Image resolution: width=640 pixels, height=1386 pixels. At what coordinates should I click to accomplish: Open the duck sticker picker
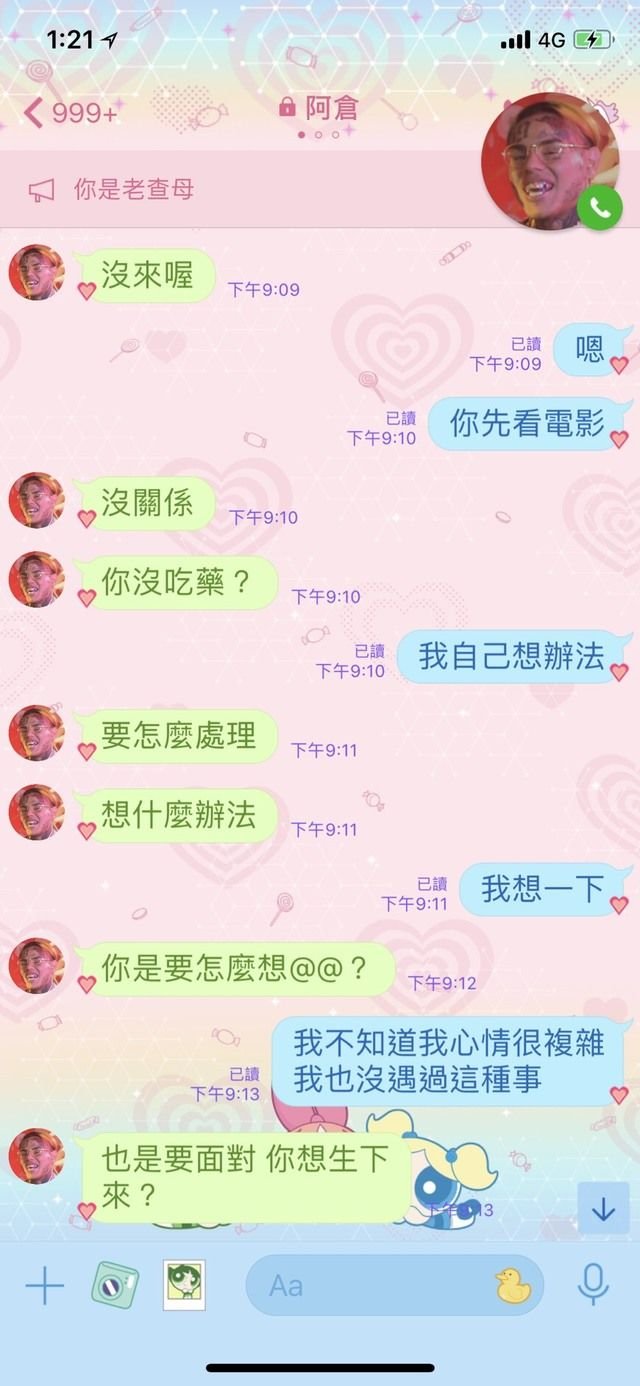(513, 1285)
